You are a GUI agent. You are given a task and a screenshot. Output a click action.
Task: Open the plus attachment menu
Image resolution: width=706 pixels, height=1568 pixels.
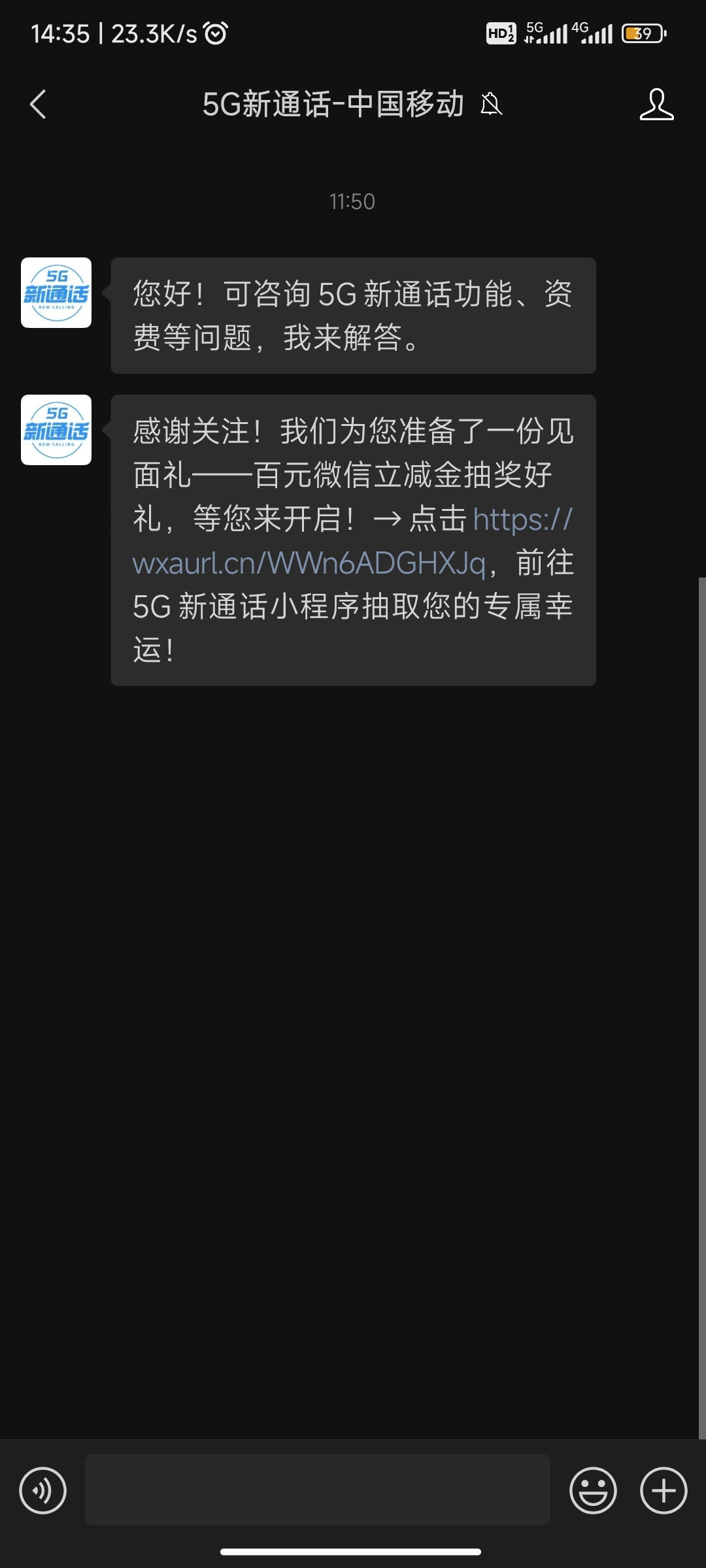click(x=663, y=1490)
